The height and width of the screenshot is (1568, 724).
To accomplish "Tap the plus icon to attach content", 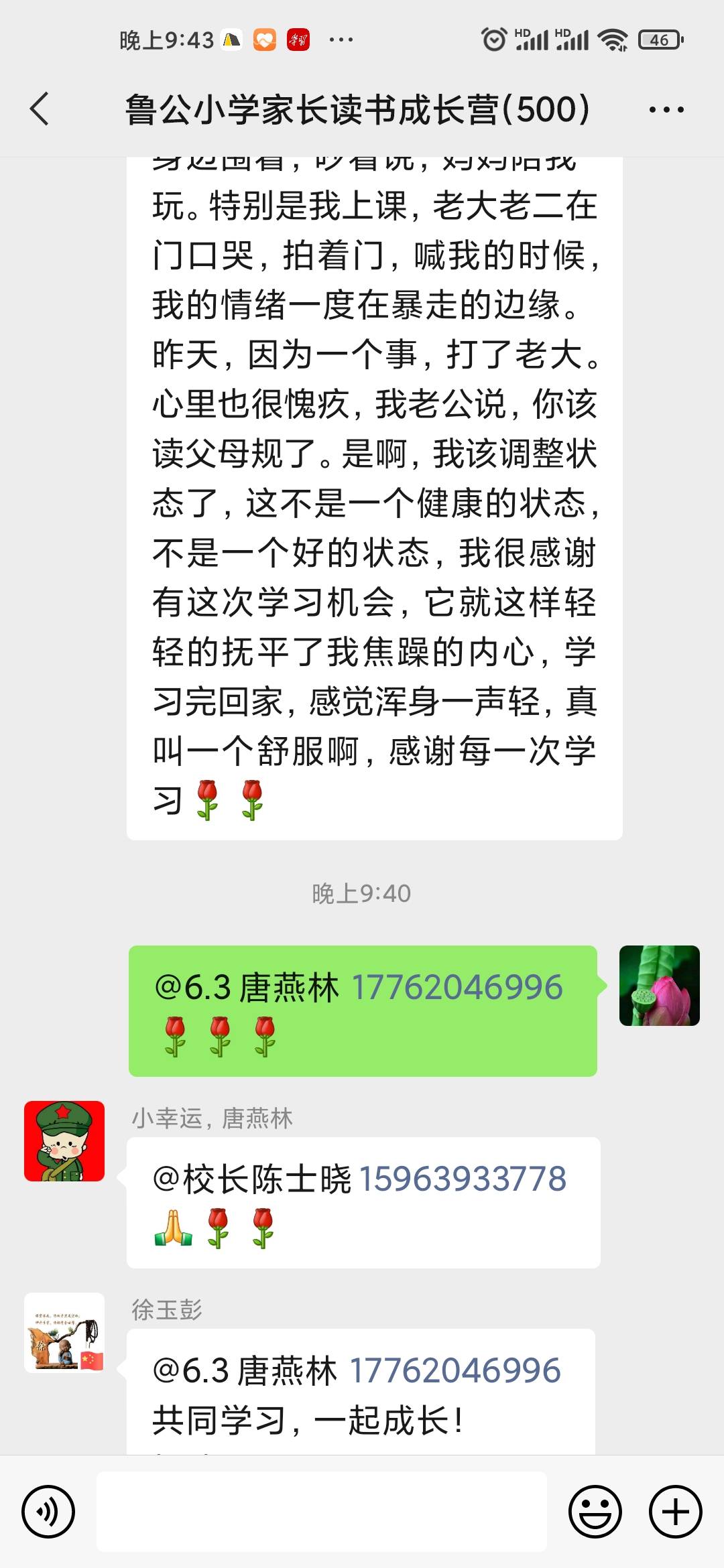I will click(676, 1512).
